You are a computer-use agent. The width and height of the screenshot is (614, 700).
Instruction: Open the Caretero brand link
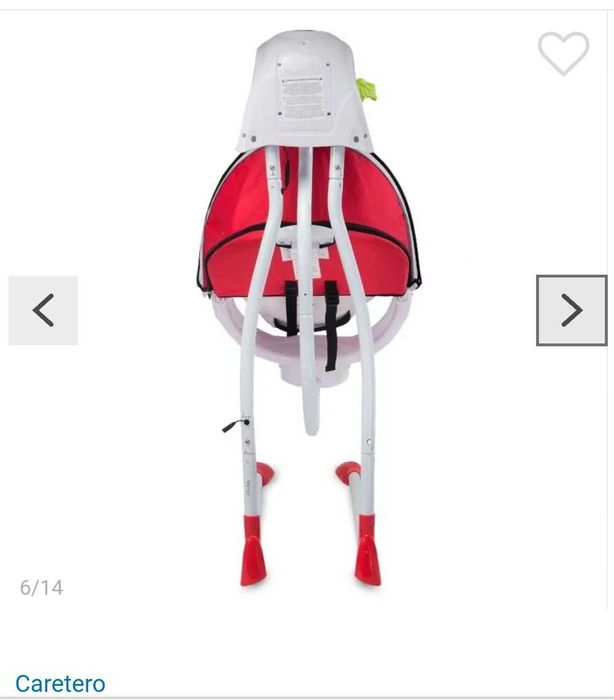tap(60, 685)
